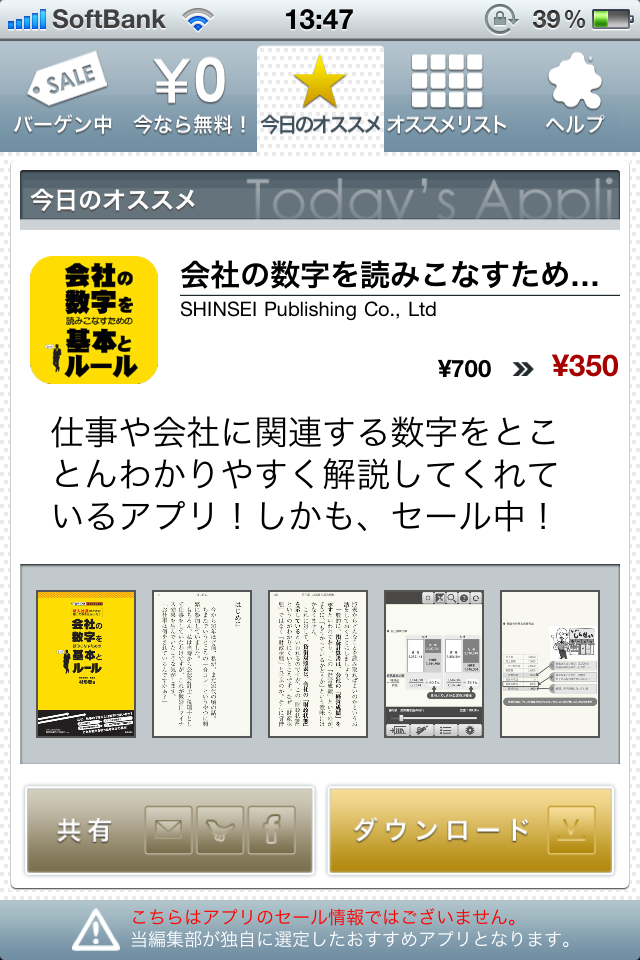The width and height of the screenshot is (640, 960).
Task: Go to the ヘルプ help tab
Action: point(575,97)
